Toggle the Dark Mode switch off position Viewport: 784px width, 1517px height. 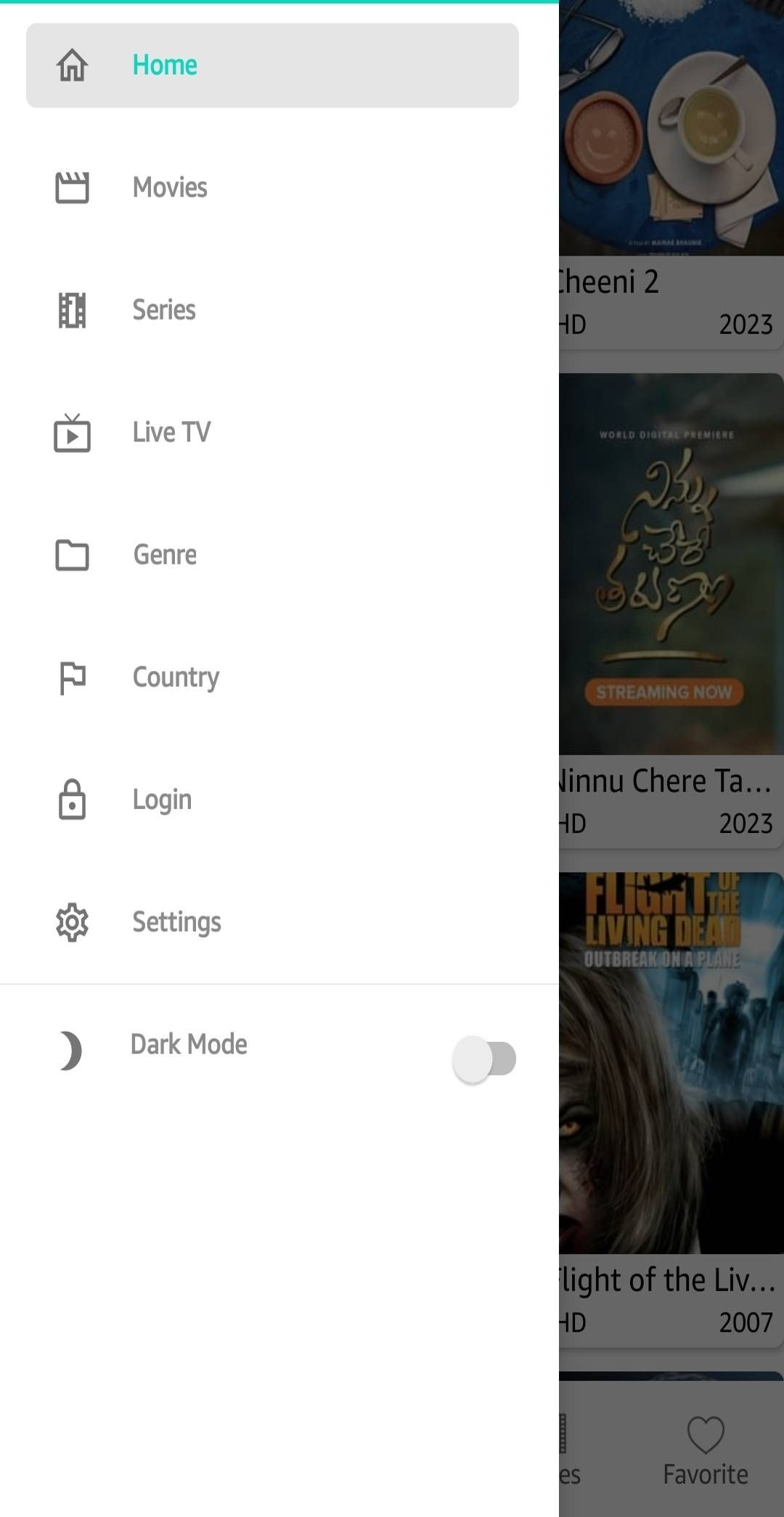[x=483, y=1059]
